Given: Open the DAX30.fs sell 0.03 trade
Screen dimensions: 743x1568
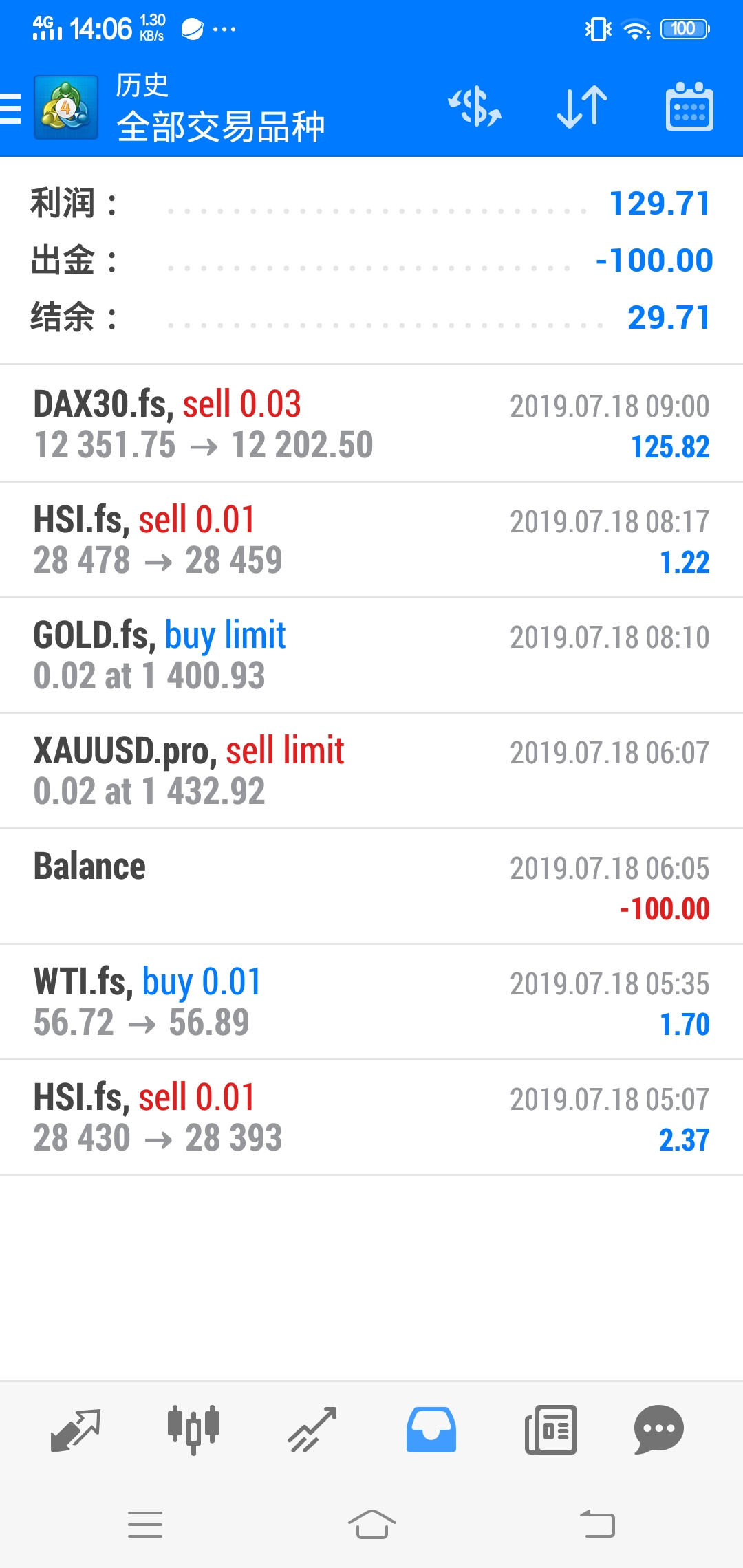Looking at the screenshot, I should point(371,424).
